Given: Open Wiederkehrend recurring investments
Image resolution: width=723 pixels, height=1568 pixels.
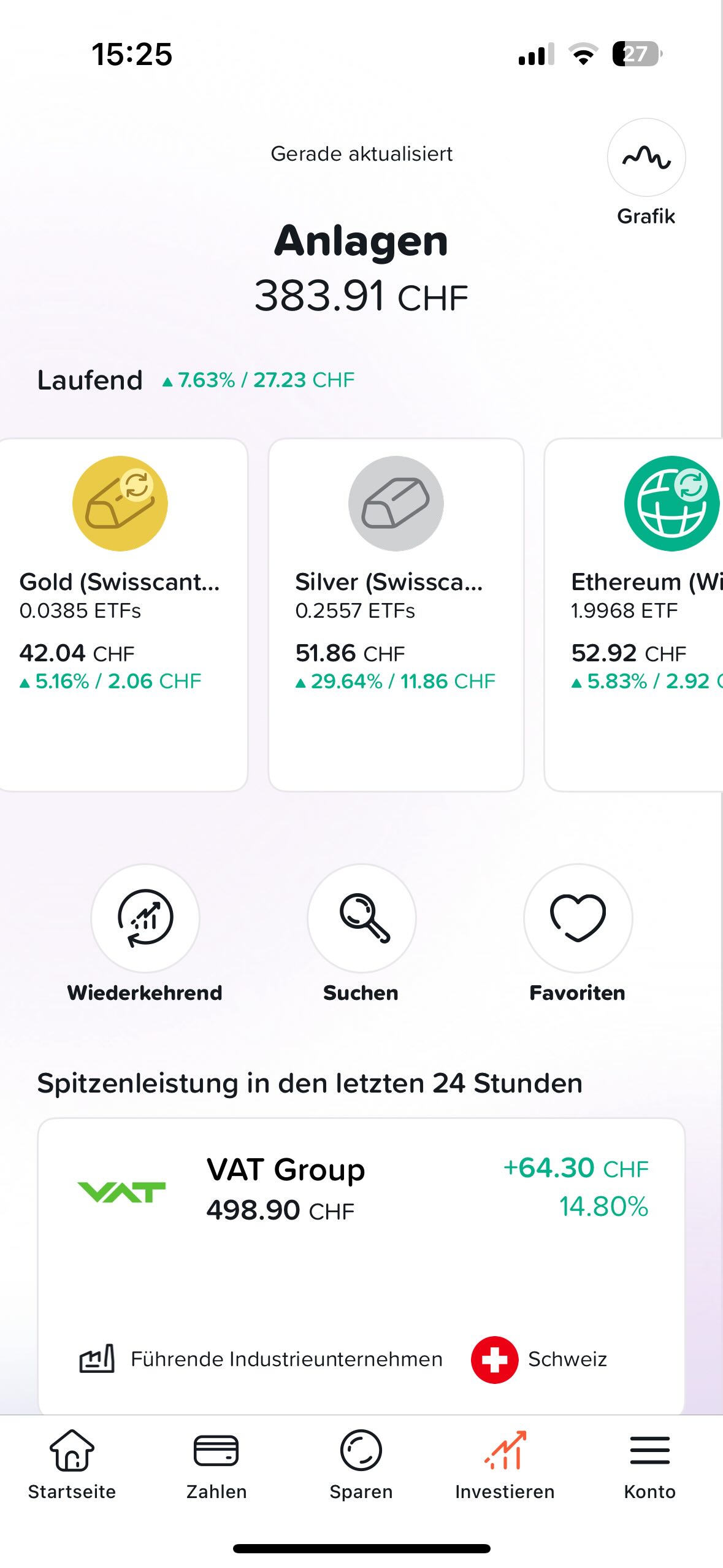Looking at the screenshot, I should point(145,918).
